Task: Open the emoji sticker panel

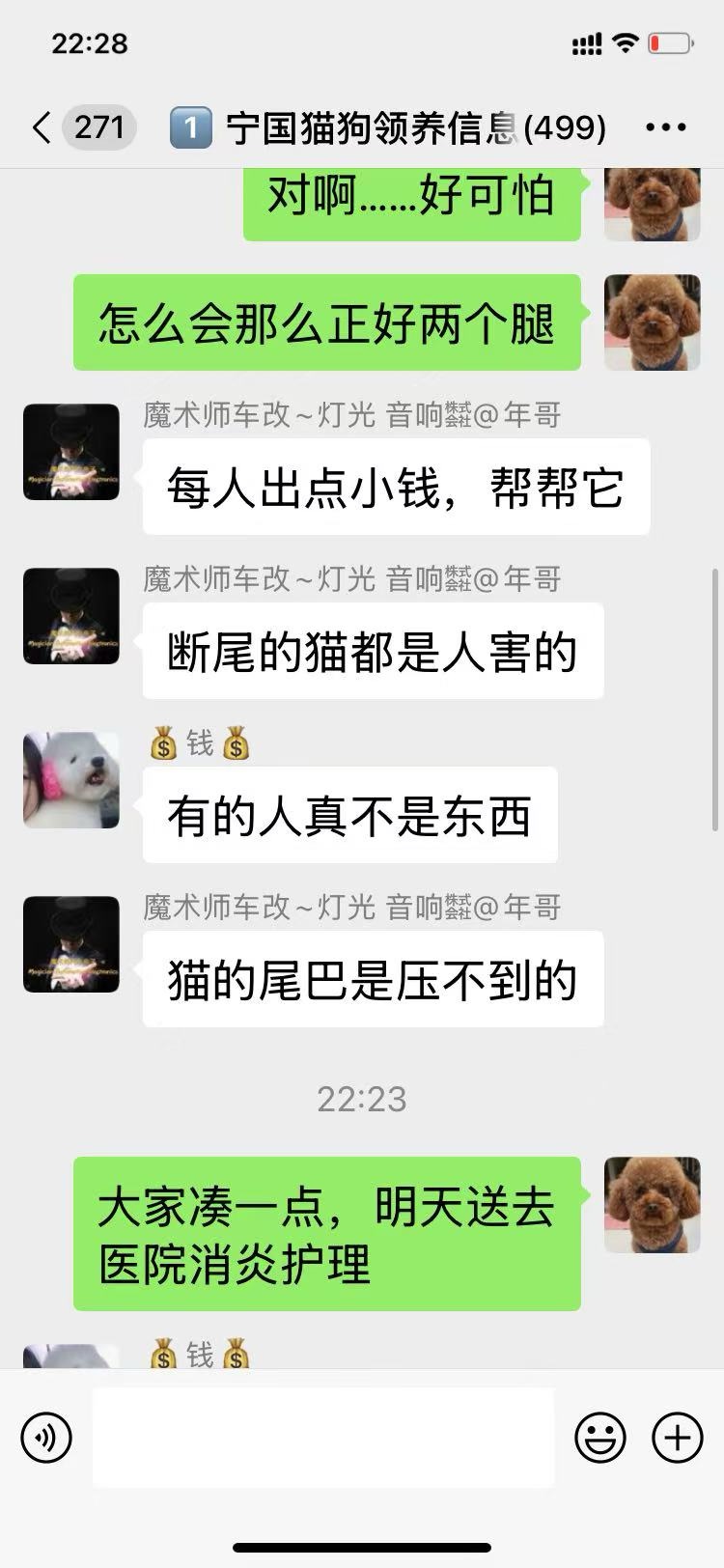Action: tap(600, 1438)
